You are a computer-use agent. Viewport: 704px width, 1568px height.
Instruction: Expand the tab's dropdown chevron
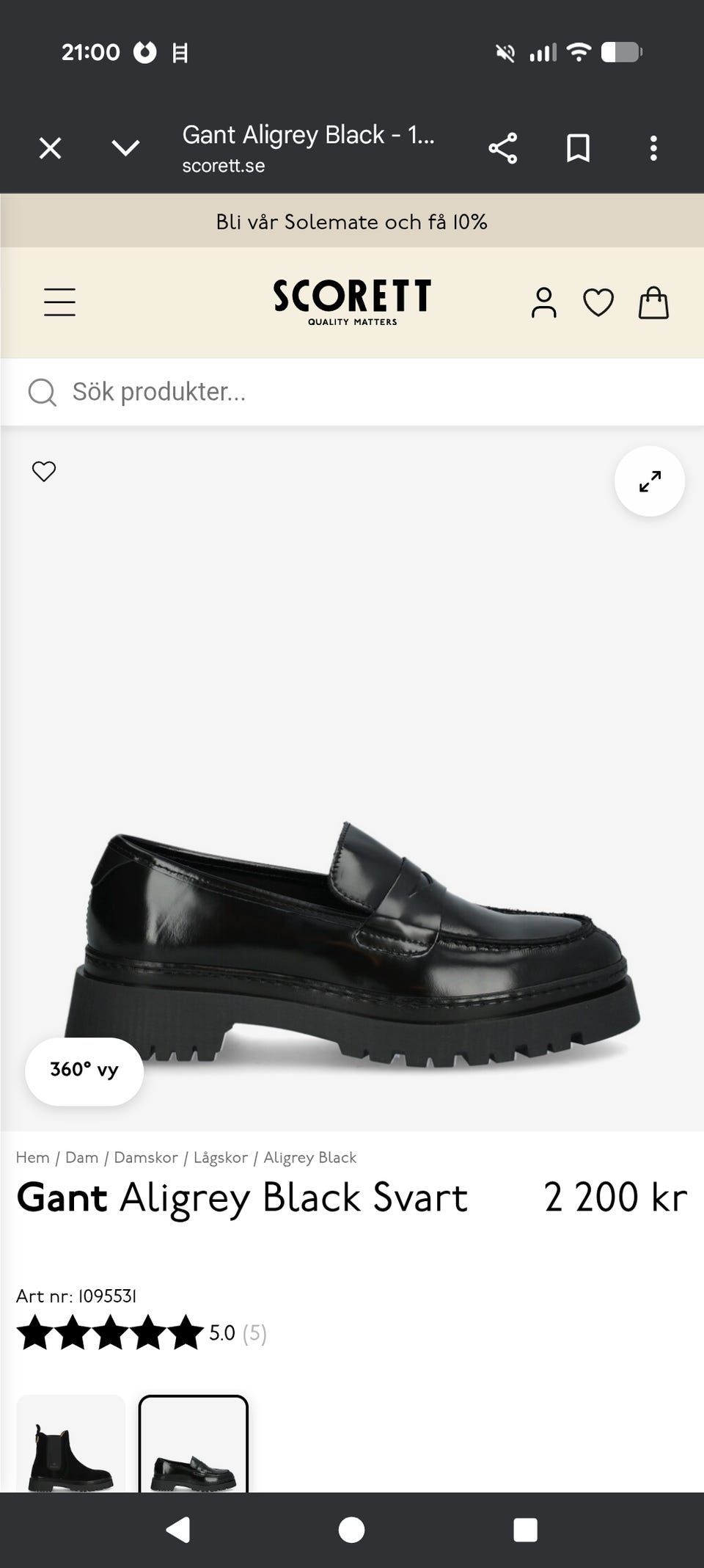[x=125, y=148]
